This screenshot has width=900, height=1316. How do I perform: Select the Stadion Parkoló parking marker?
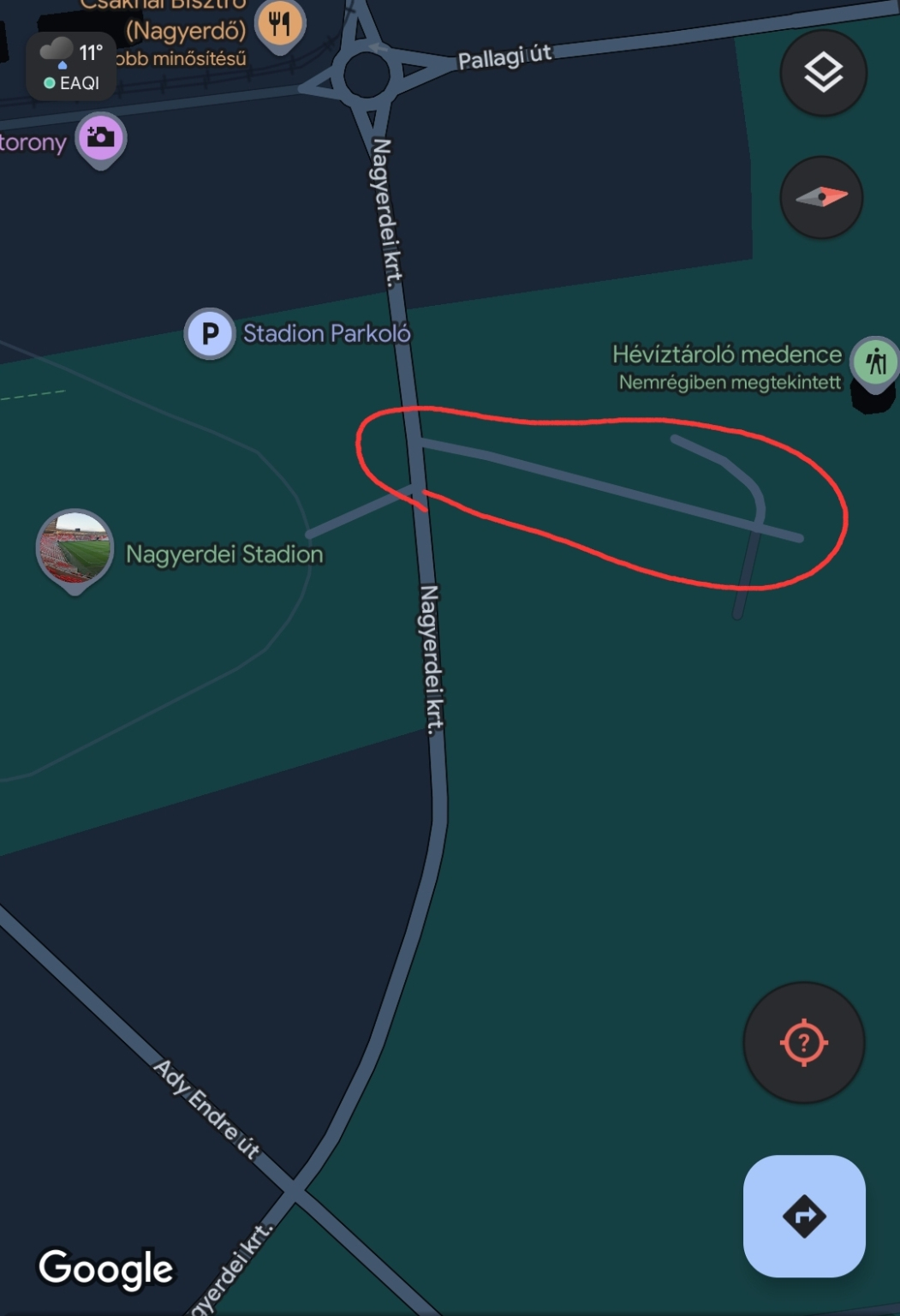point(210,333)
